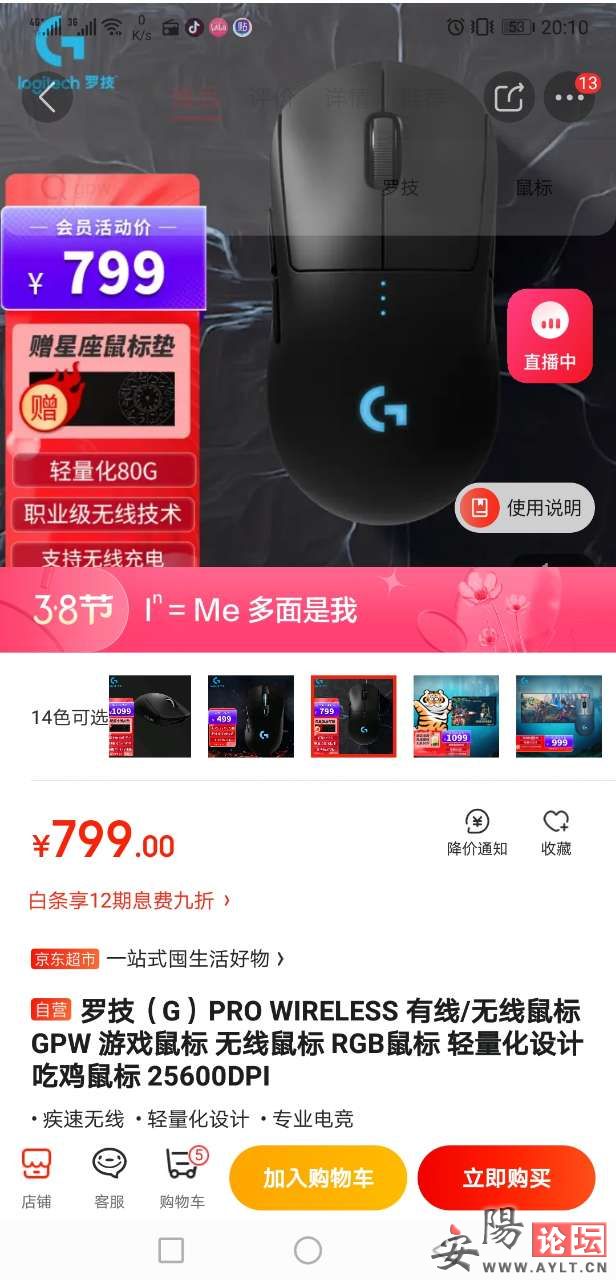
Task: Tap 加入购物车 to add to cart
Action: tap(317, 1178)
